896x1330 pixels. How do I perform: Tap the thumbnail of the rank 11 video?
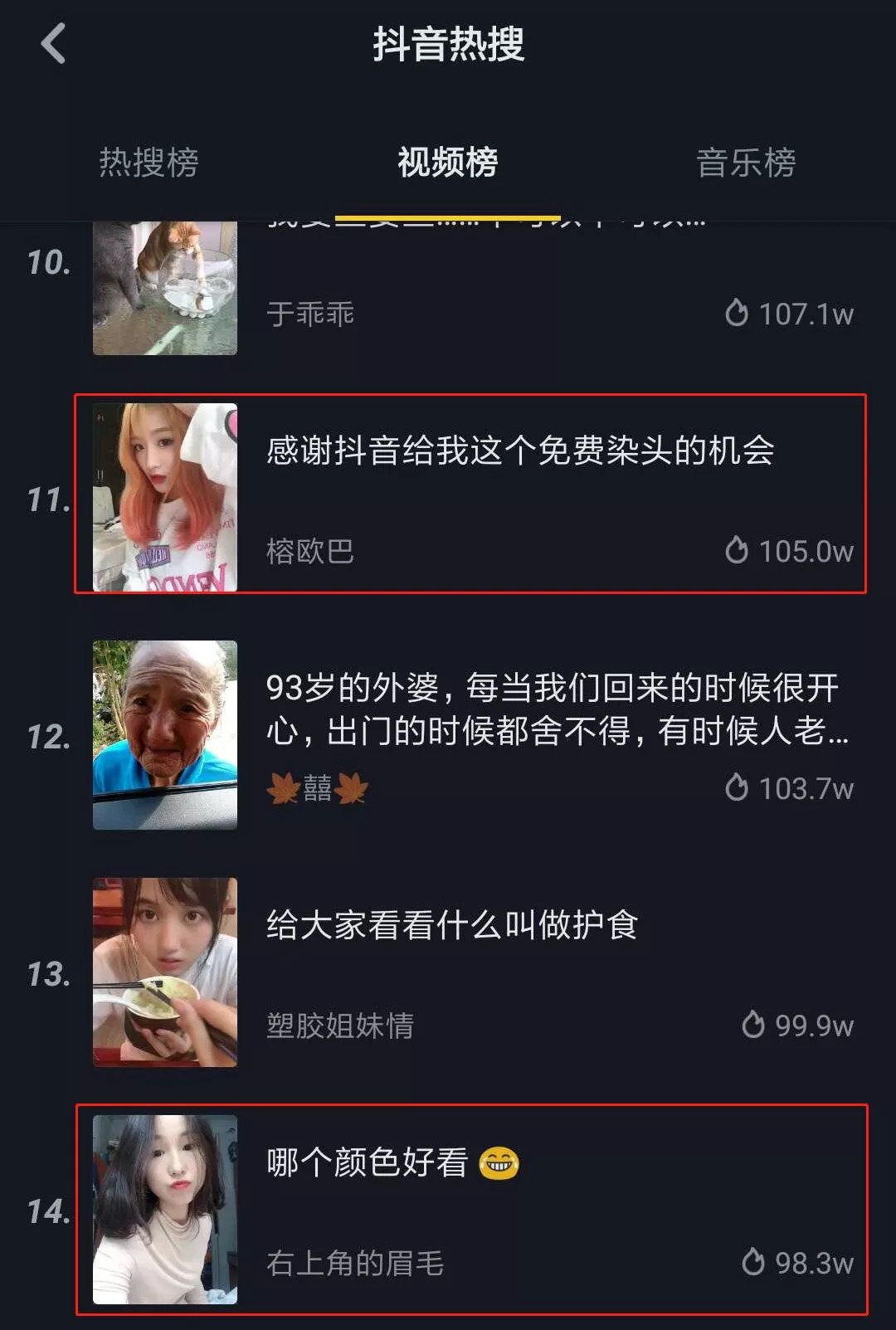tap(163, 494)
